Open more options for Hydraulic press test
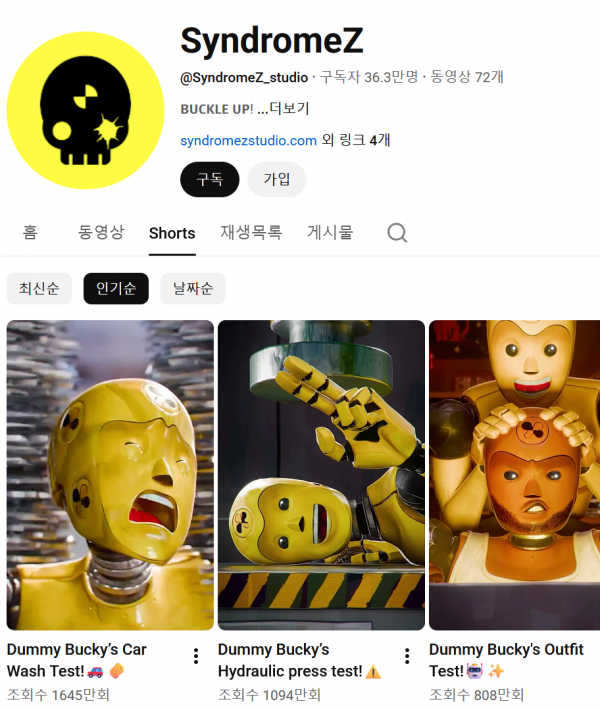Viewport: 600px width, 710px height. [407, 656]
